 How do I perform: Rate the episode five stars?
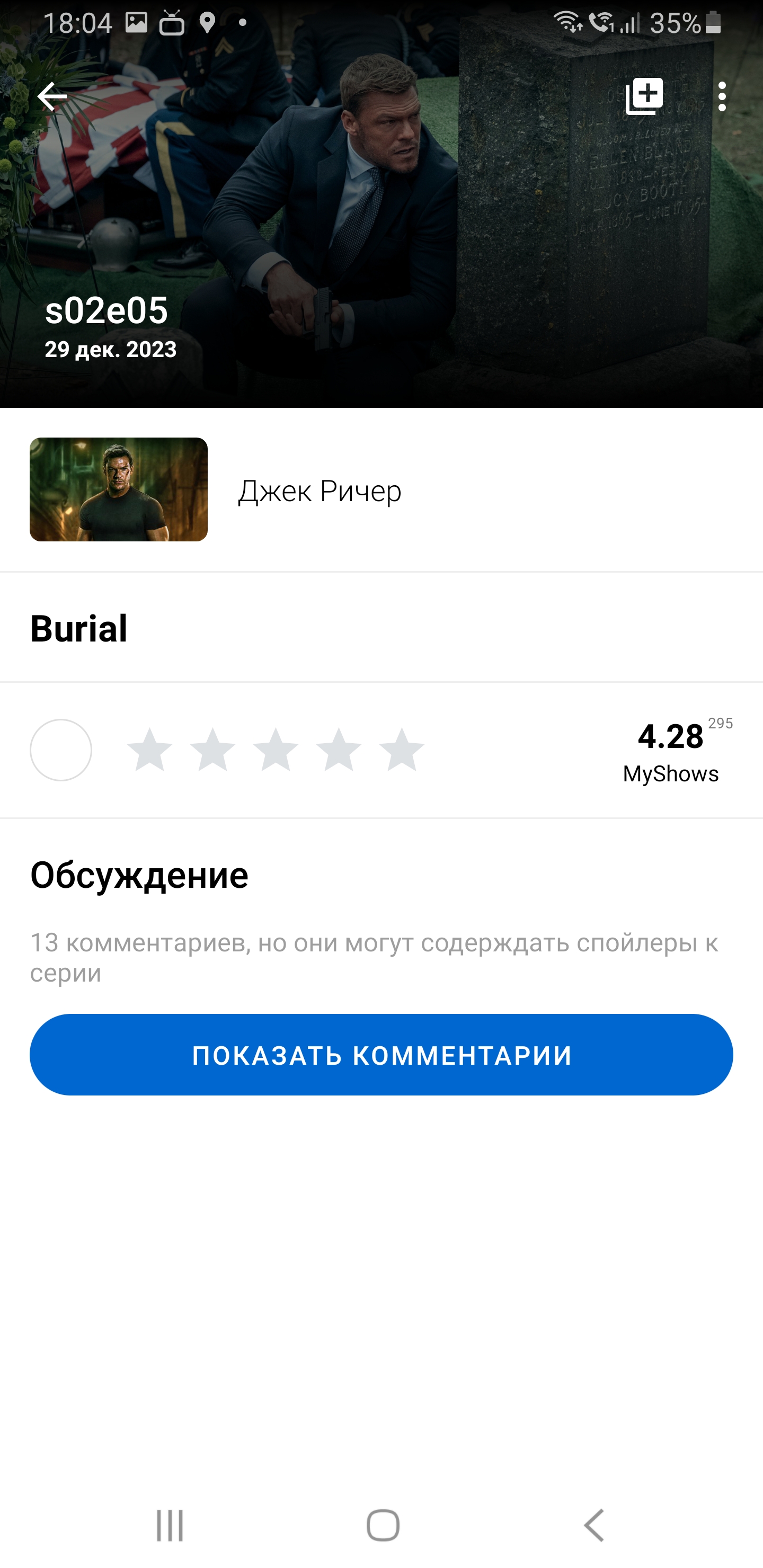(x=402, y=750)
